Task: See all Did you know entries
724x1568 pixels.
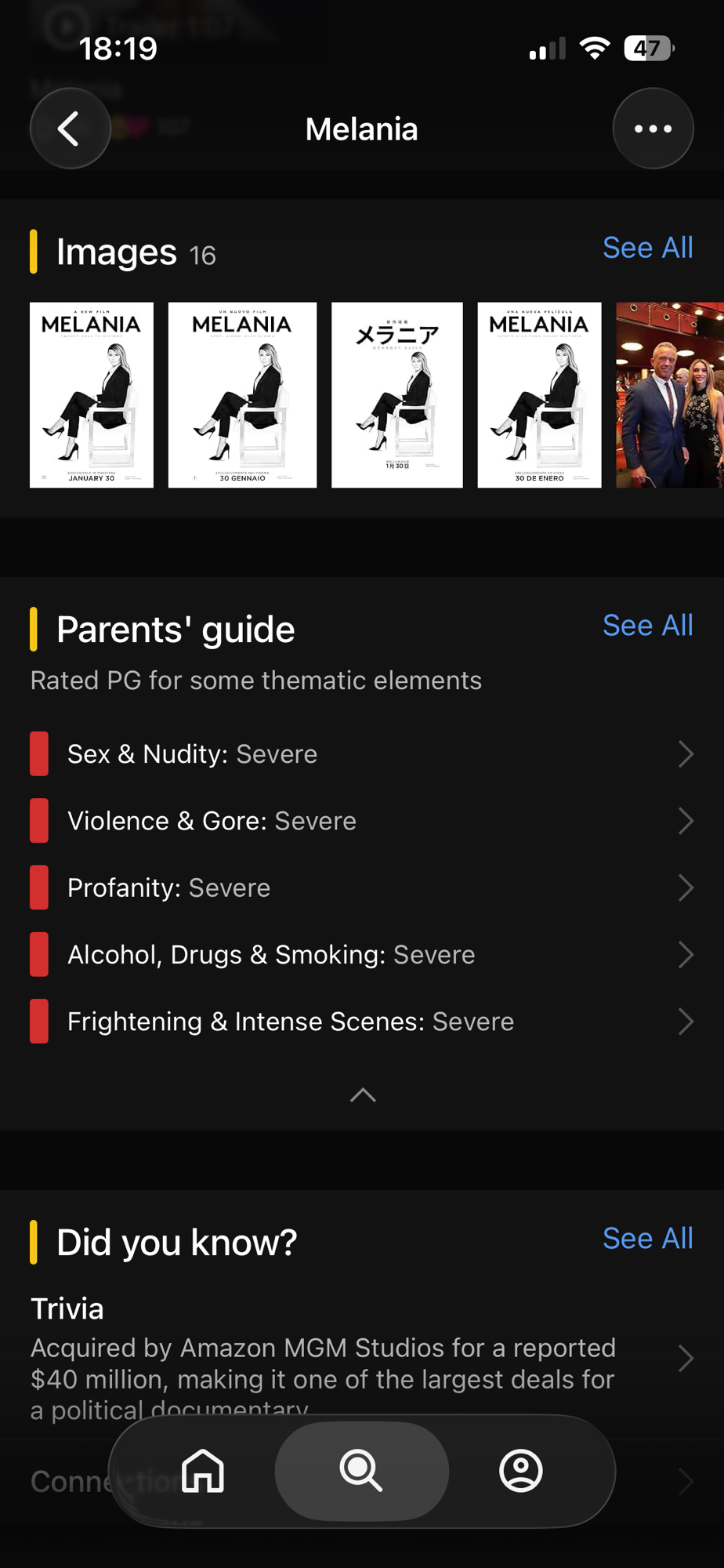Action: pyautogui.click(x=647, y=1239)
